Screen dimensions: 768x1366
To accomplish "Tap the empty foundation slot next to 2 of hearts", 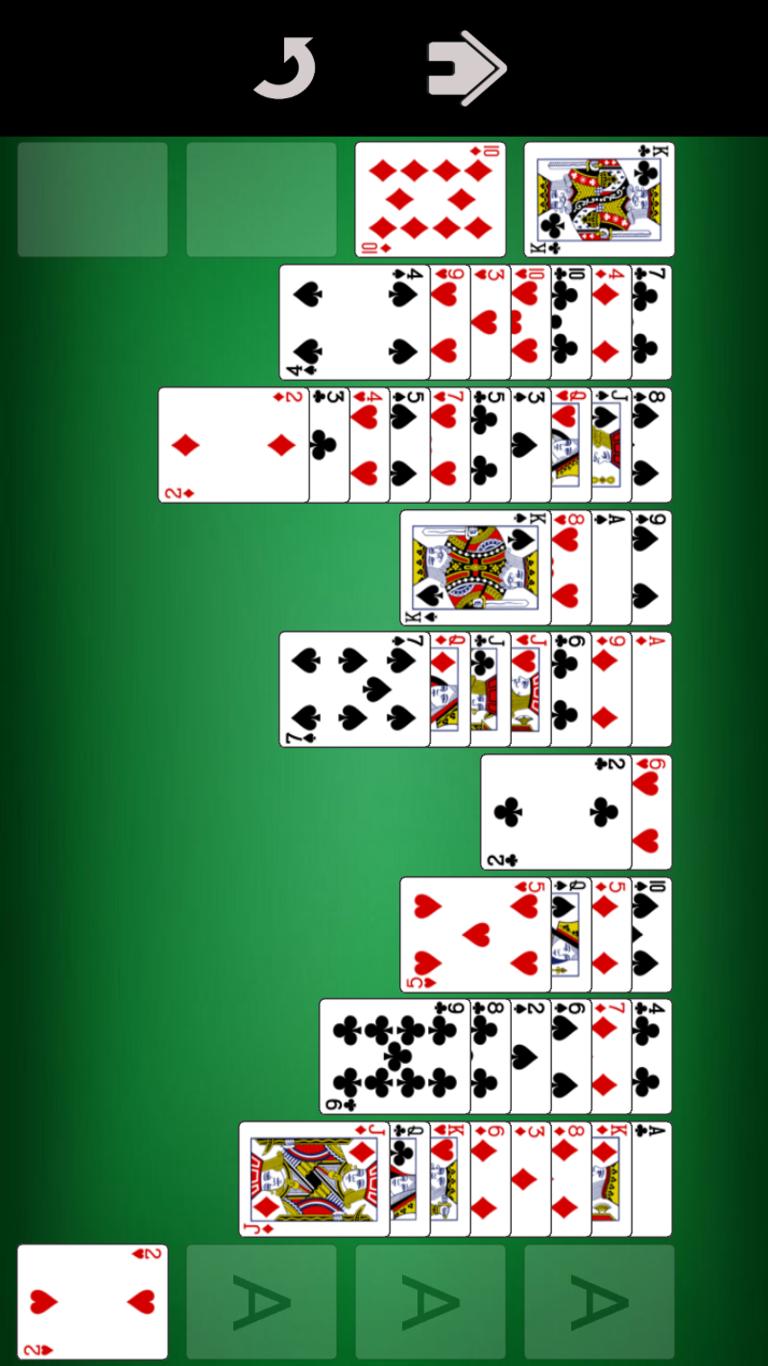I will click(261, 1302).
